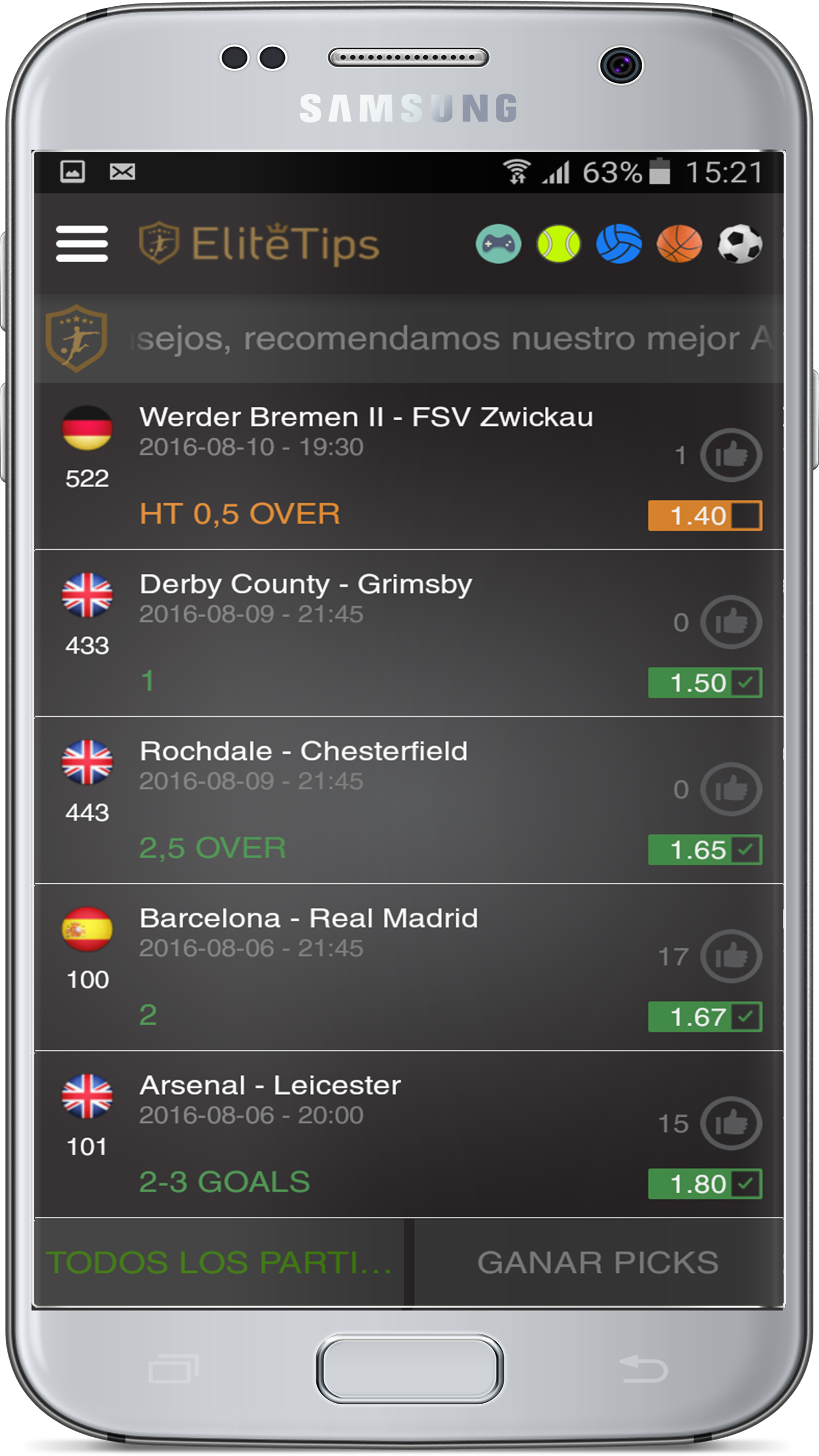
Task: Open the Barcelona - Real Madrid tip
Action: pyautogui.click(x=309, y=919)
